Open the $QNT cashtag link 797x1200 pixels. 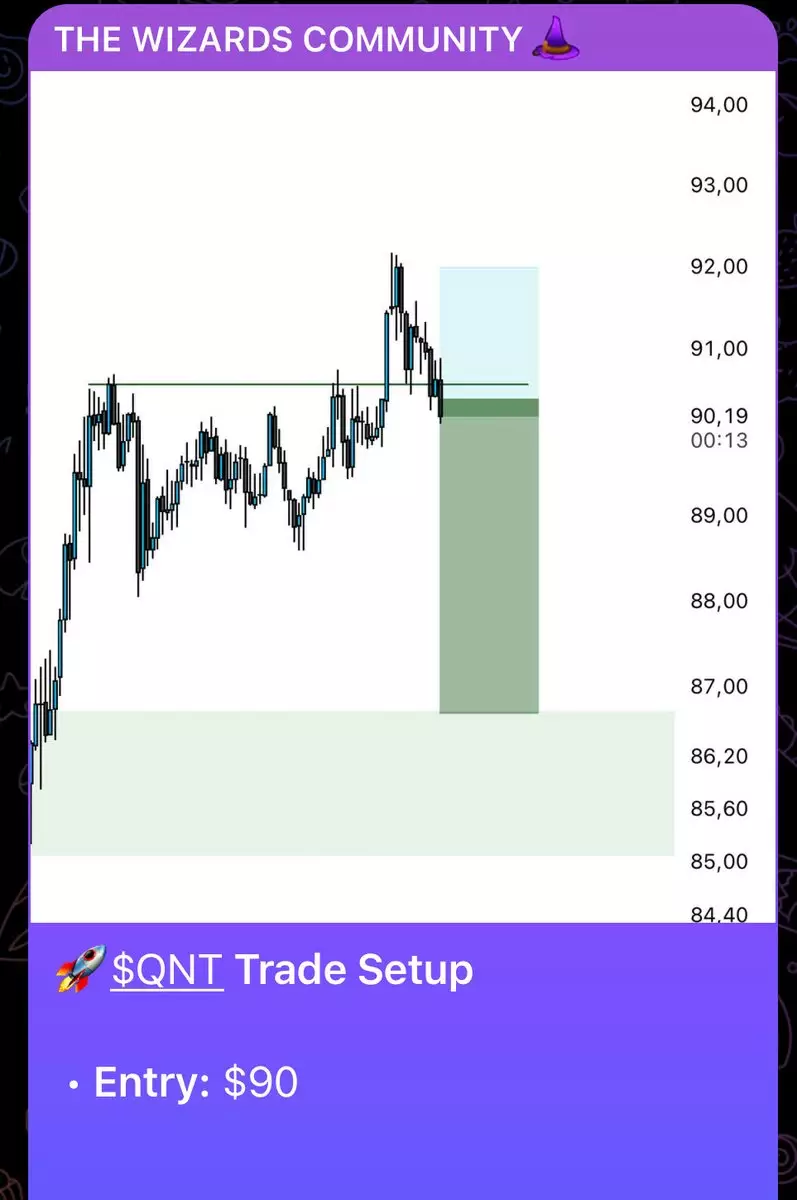[x=167, y=969]
